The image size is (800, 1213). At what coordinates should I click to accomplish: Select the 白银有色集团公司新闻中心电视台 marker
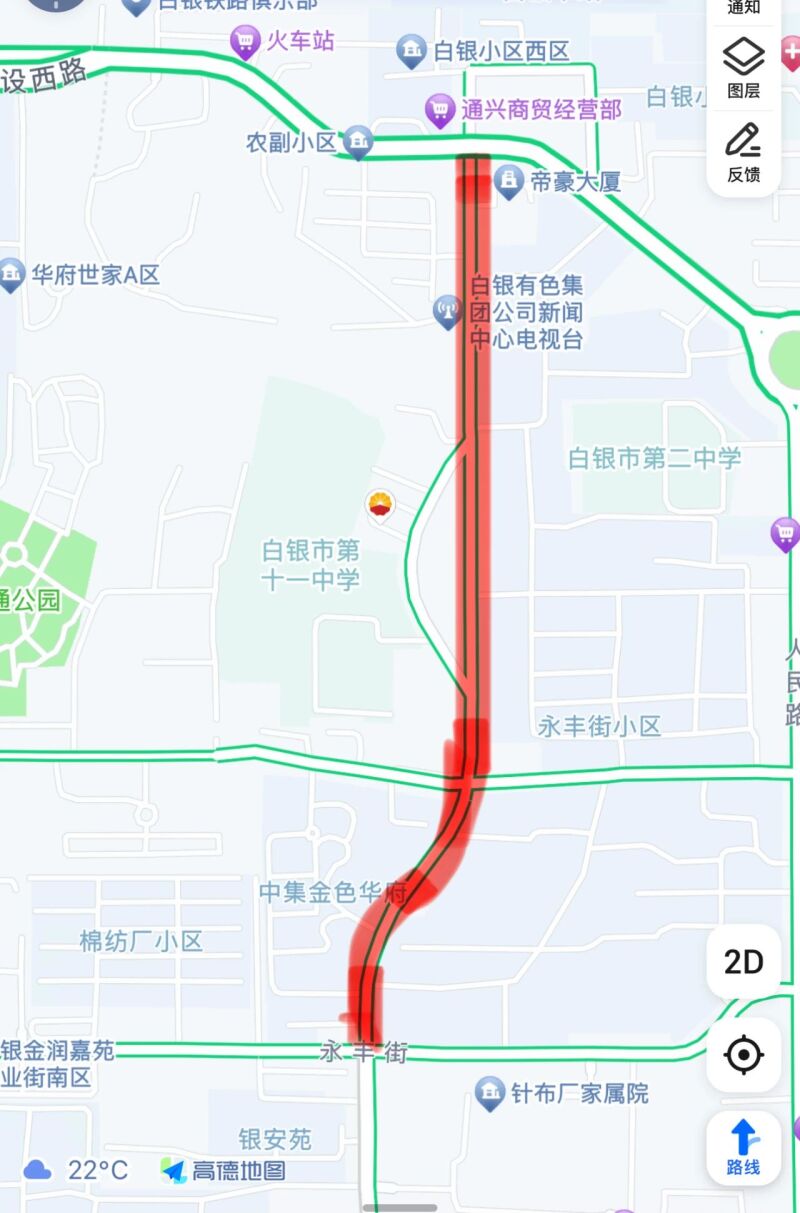pos(447,311)
